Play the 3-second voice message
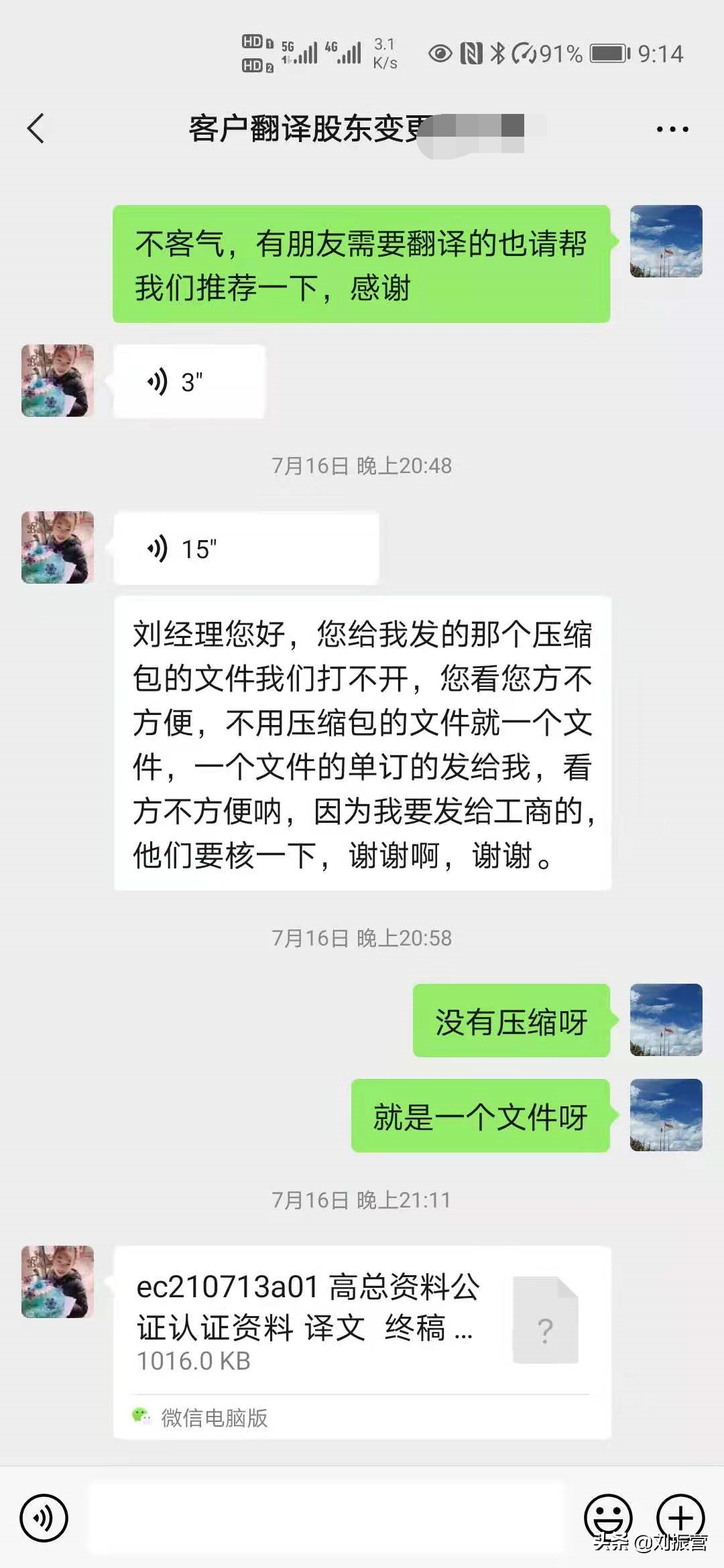724x1568 pixels. (189, 382)
